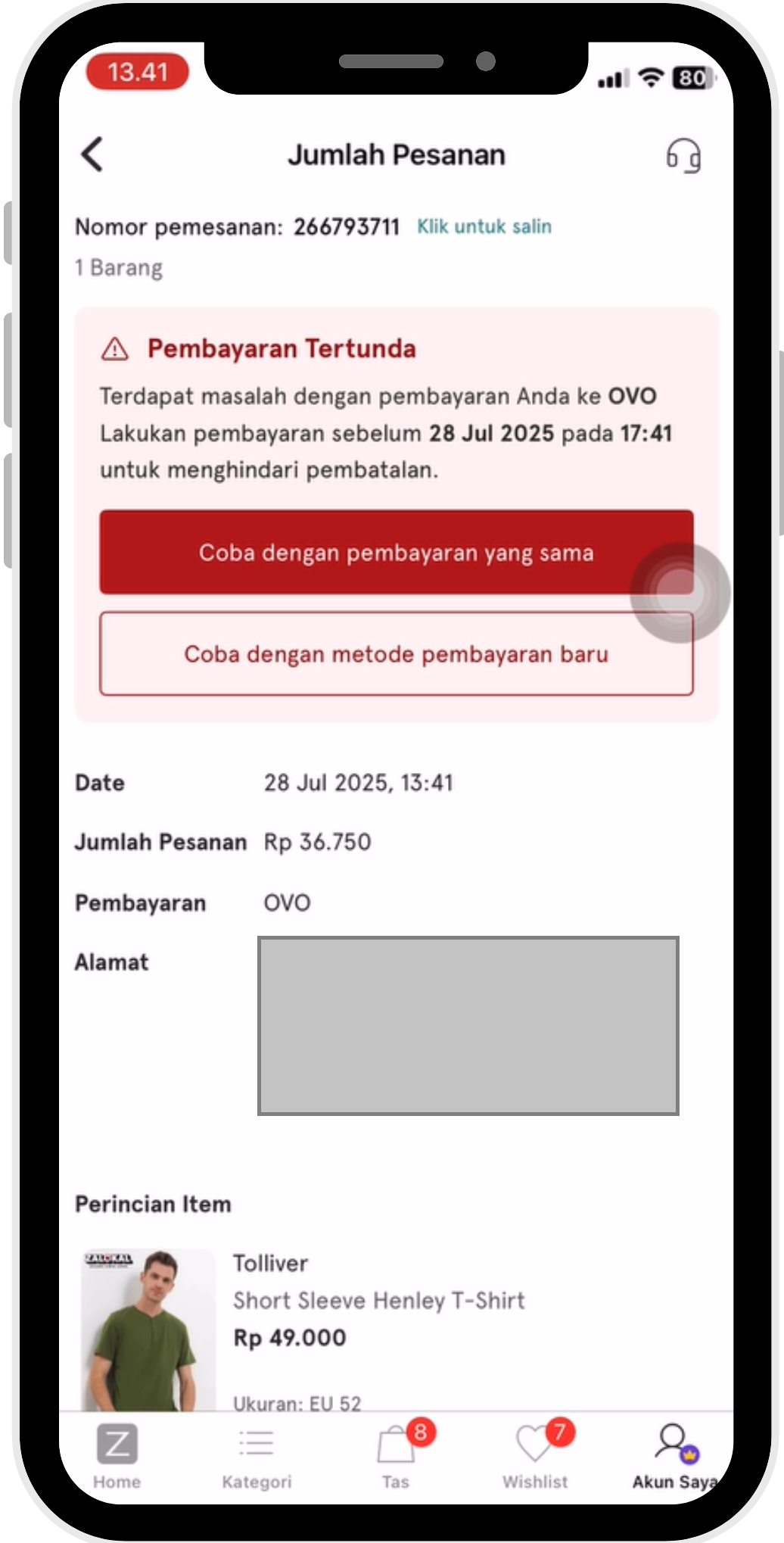
Task: Tap Klik untuk salin to copy order number
Action: pyautogui.click(x=484, y=226)
